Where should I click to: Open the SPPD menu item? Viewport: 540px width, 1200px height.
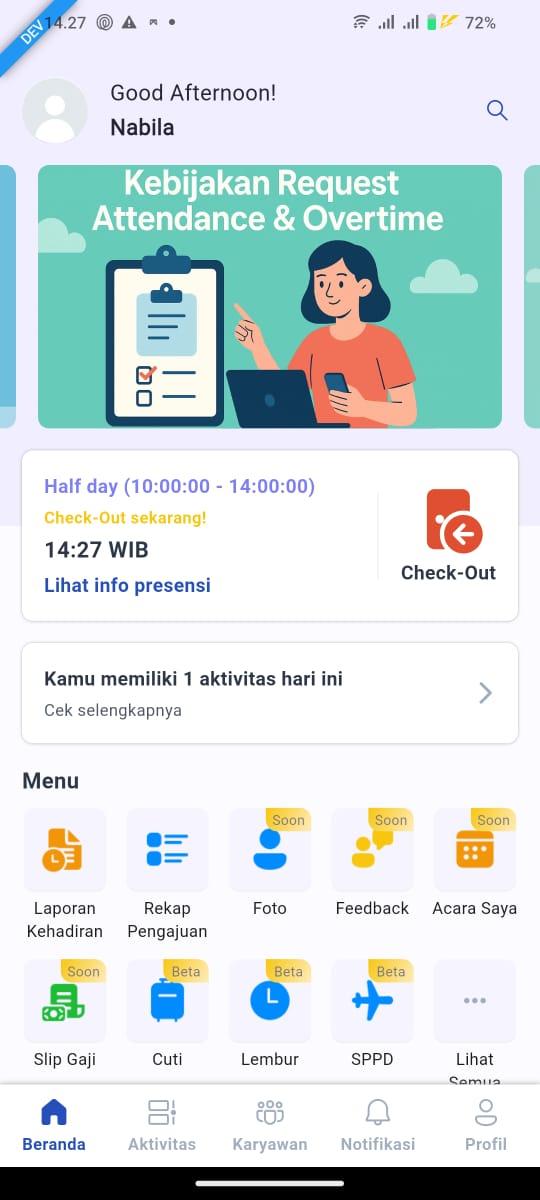click(x=372, y=1014)
